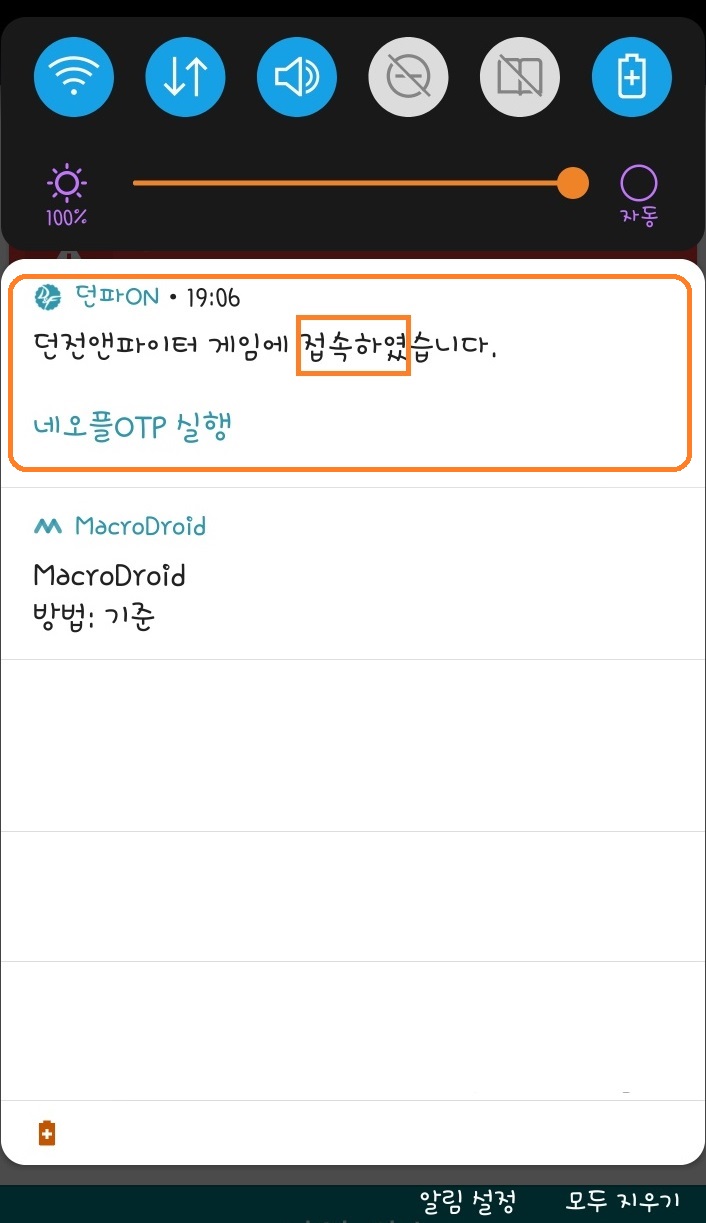Enable the reading mode tile

tap(520, 77)
